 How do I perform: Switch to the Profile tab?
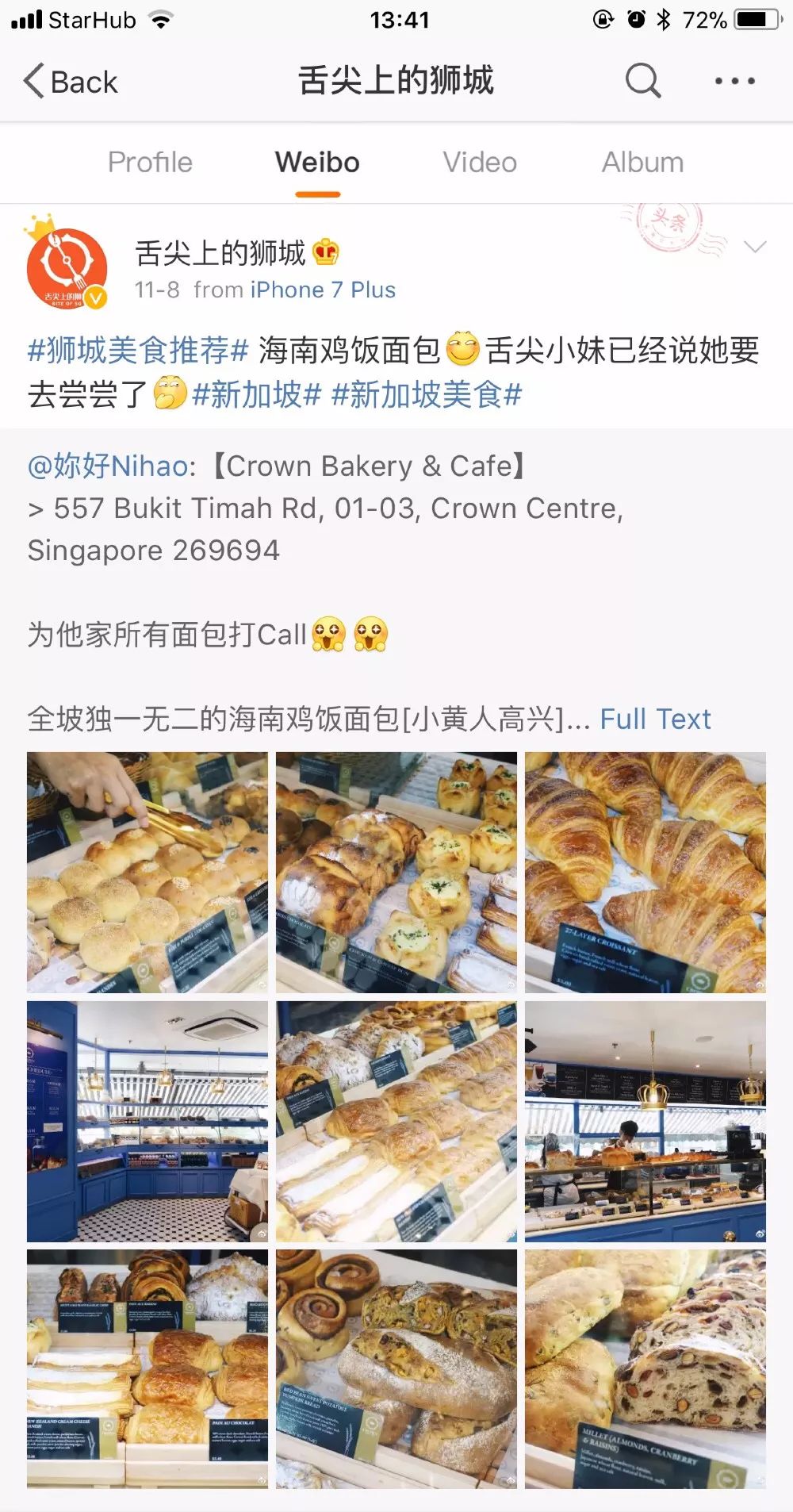(x=150, y=163)
